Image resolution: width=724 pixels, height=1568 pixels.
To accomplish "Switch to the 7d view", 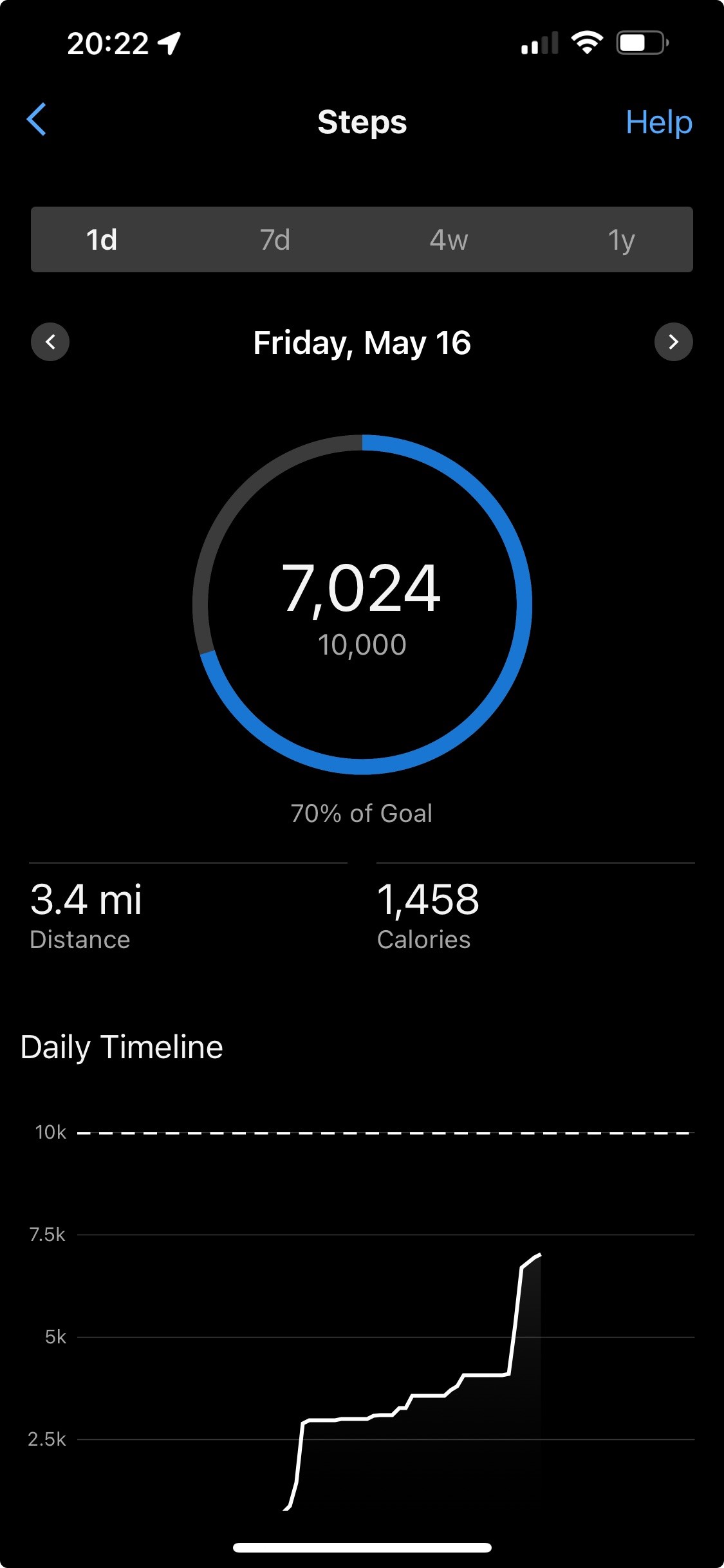I will click(x=275, y=239).
